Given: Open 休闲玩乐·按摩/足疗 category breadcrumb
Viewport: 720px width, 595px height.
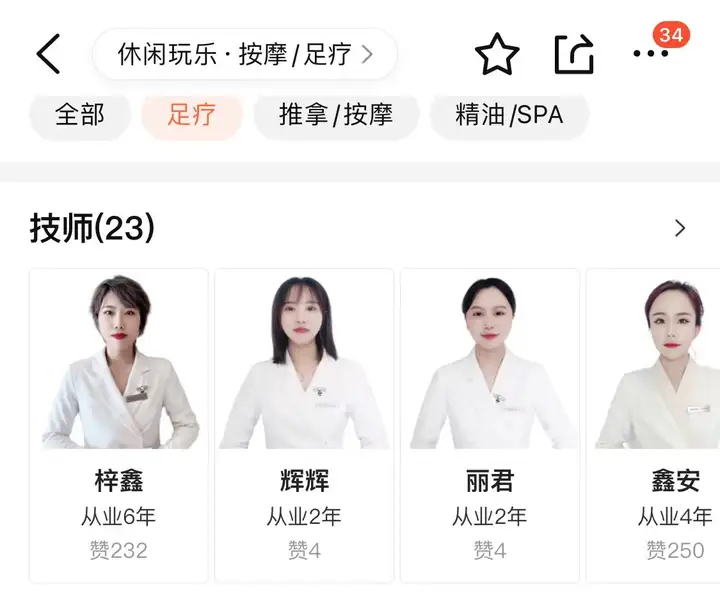Looking at the screenshot, I should click(x=244, y=54).
